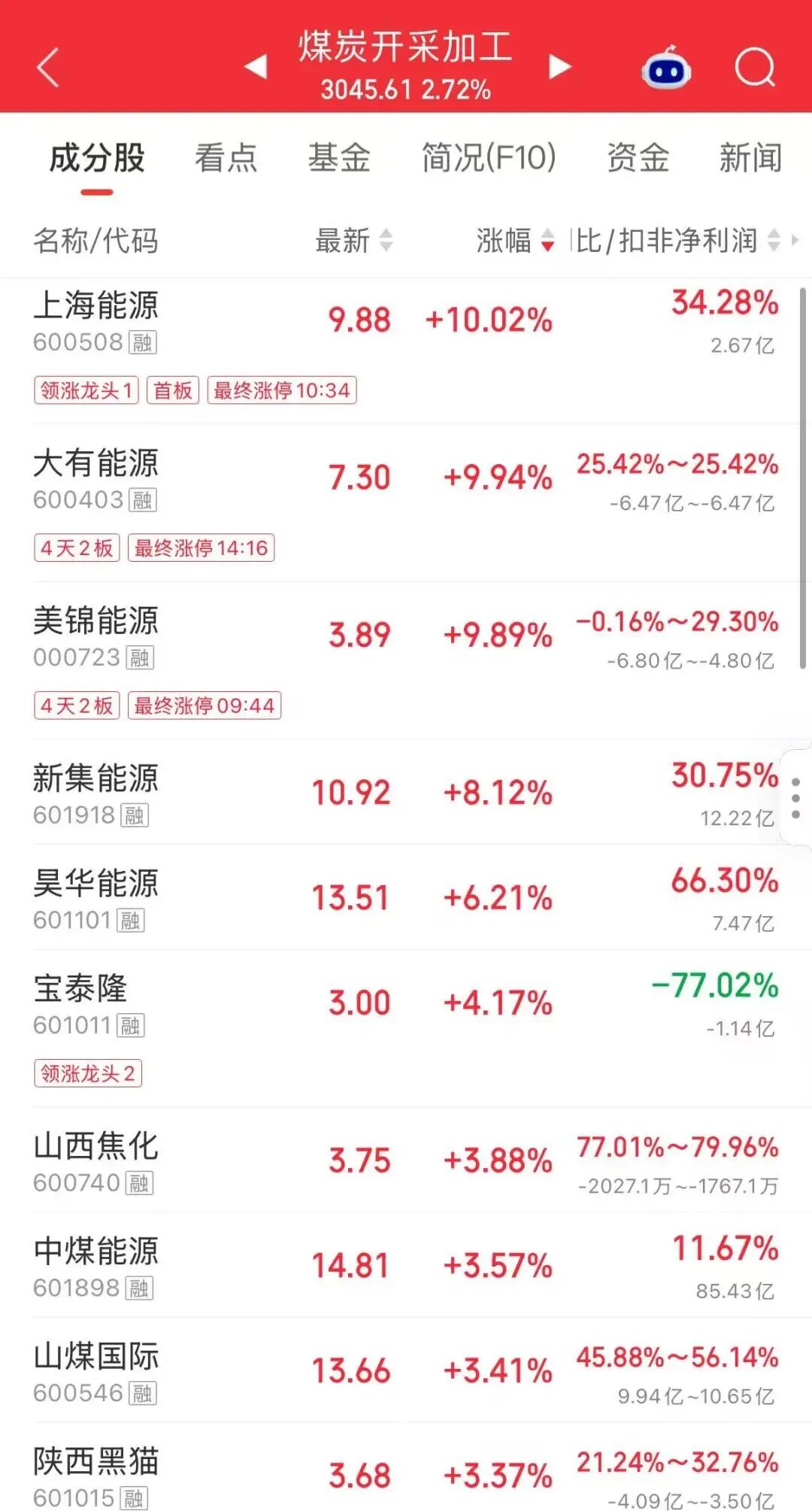
Task: Open stock 上海能源 600508
Action: (x=406, y=350)
